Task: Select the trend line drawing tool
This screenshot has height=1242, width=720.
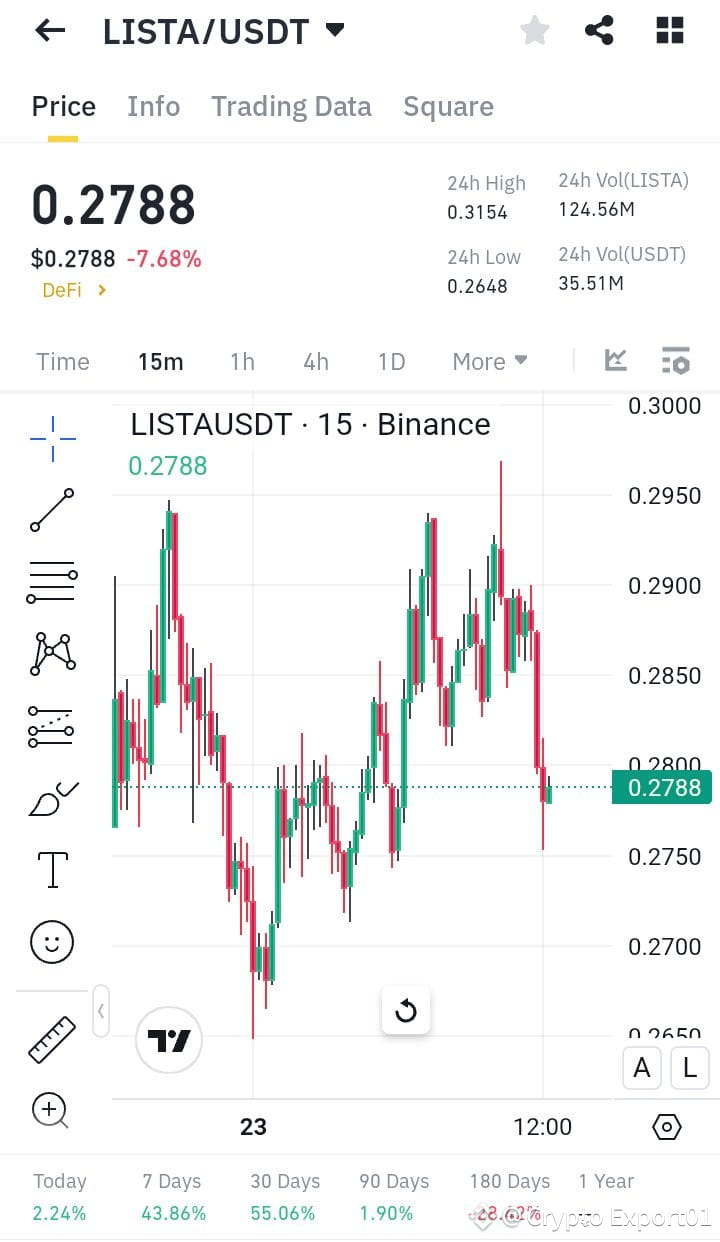Action: click(x=52, y=510)
